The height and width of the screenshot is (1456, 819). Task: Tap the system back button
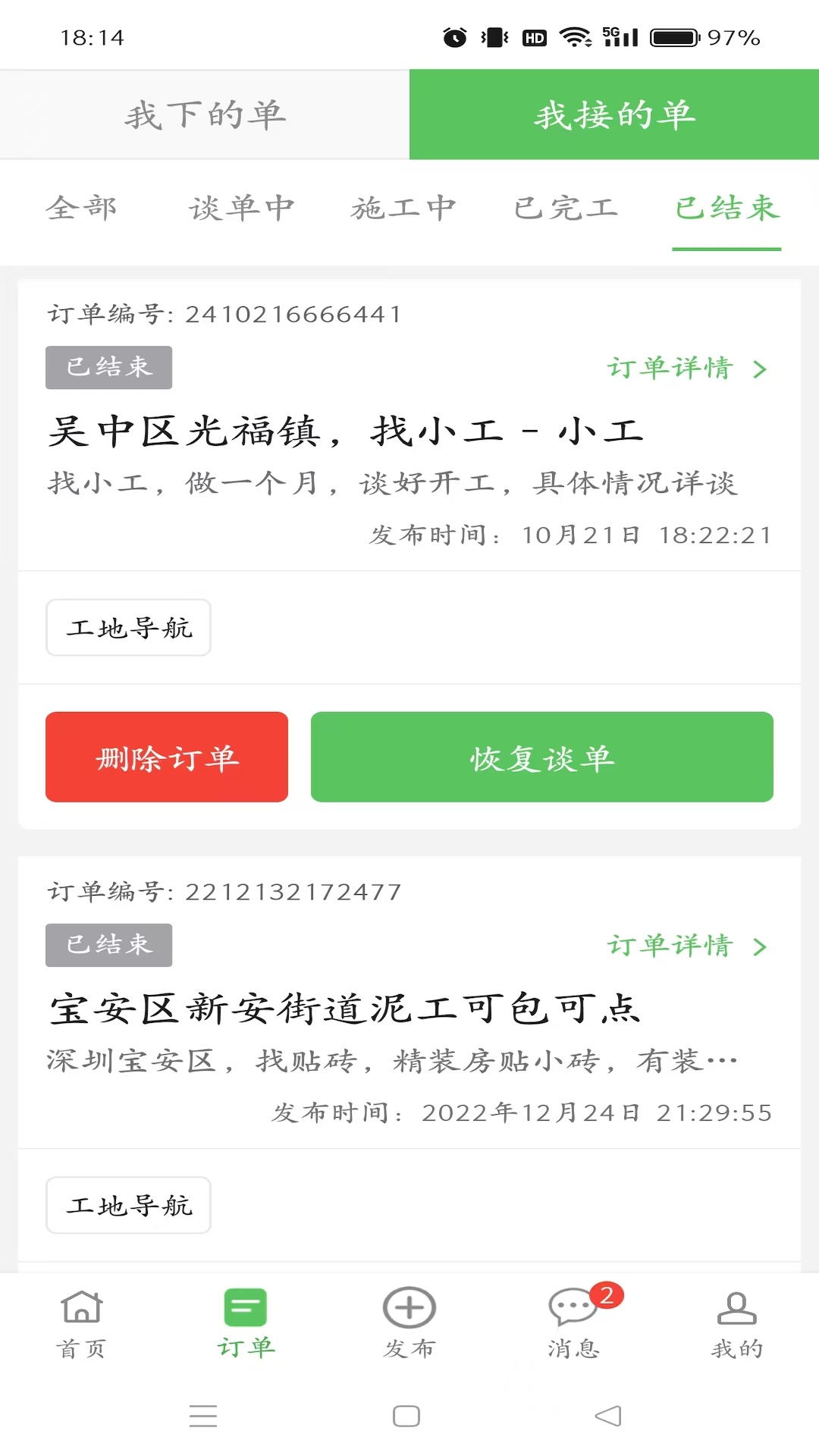coord(608,1416)
